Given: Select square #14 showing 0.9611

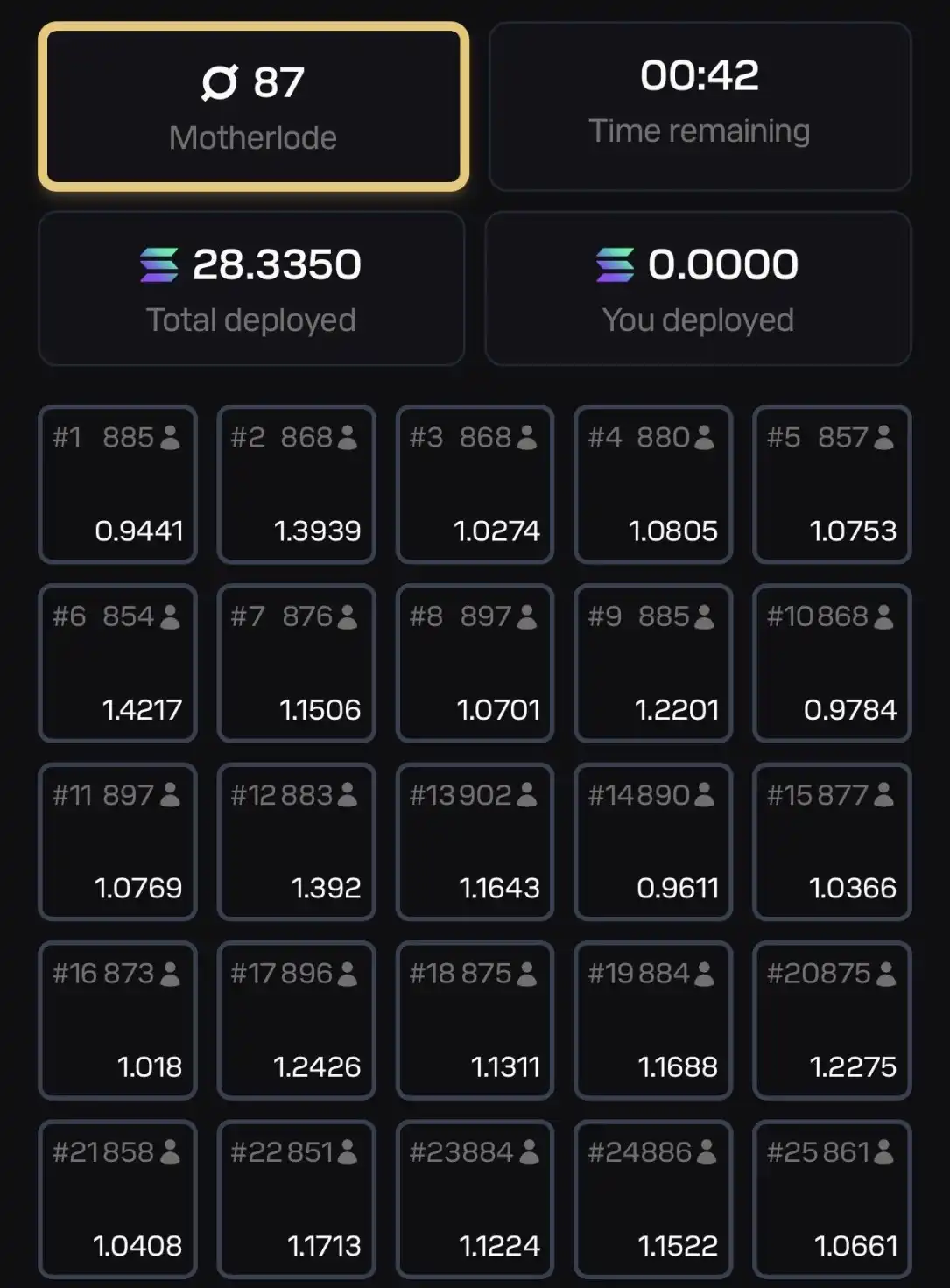Looking at the screenshot, I should point(653,841).
